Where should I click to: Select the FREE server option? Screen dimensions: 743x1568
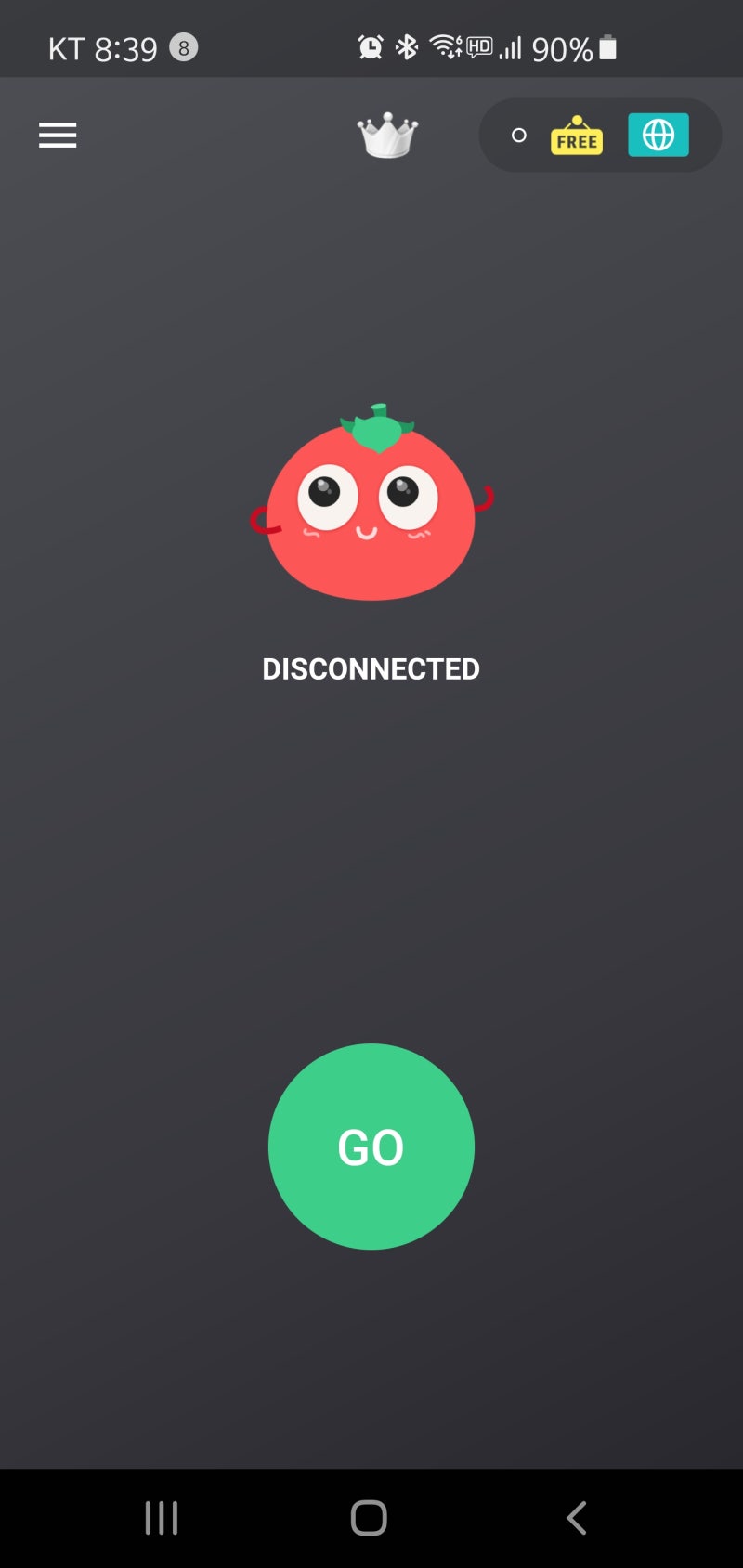[x=576, y=136]
